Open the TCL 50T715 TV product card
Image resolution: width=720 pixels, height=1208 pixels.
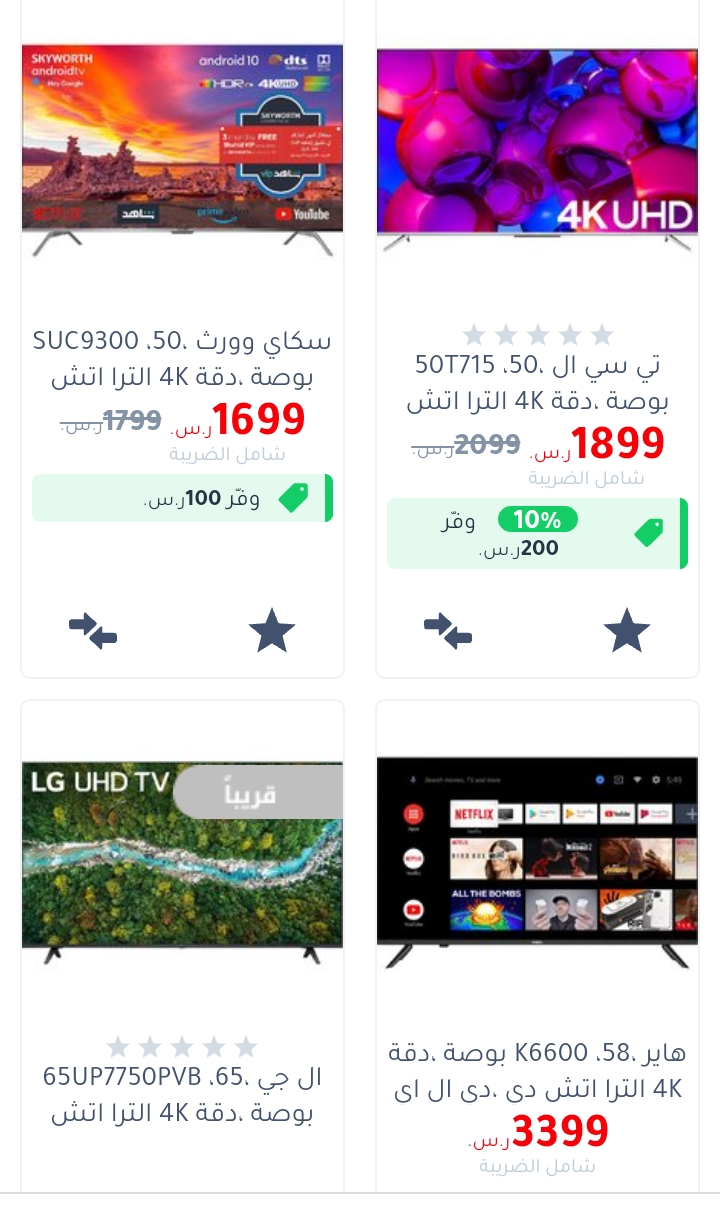537,339
